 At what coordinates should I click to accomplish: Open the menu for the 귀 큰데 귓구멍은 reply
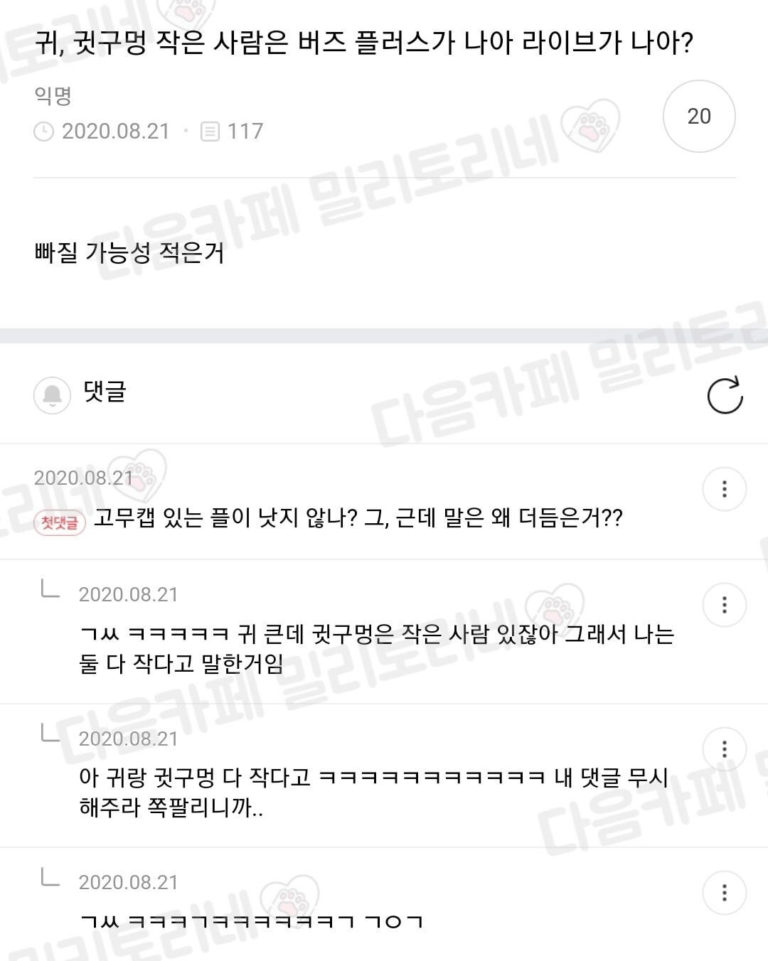click(724, 604)
